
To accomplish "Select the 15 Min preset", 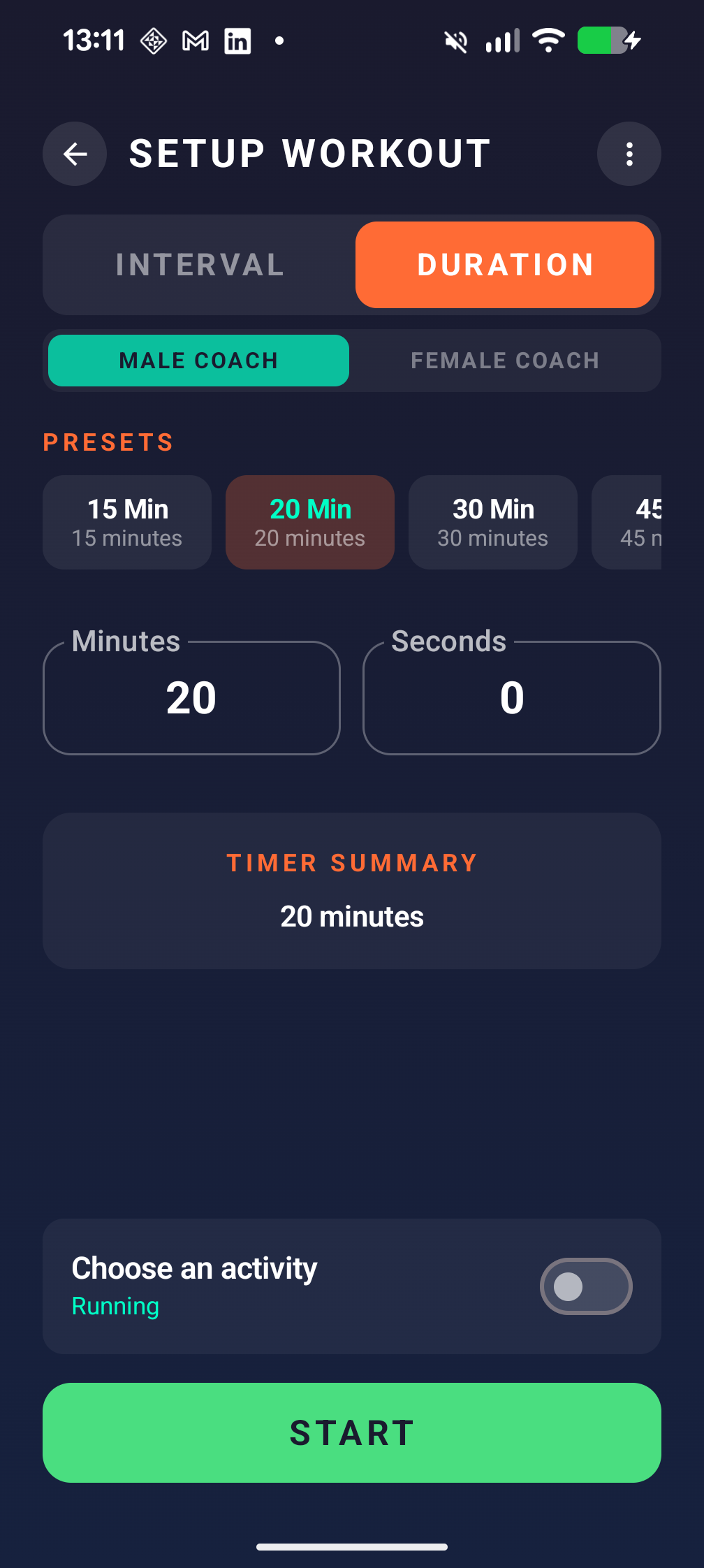I will 126,522.
